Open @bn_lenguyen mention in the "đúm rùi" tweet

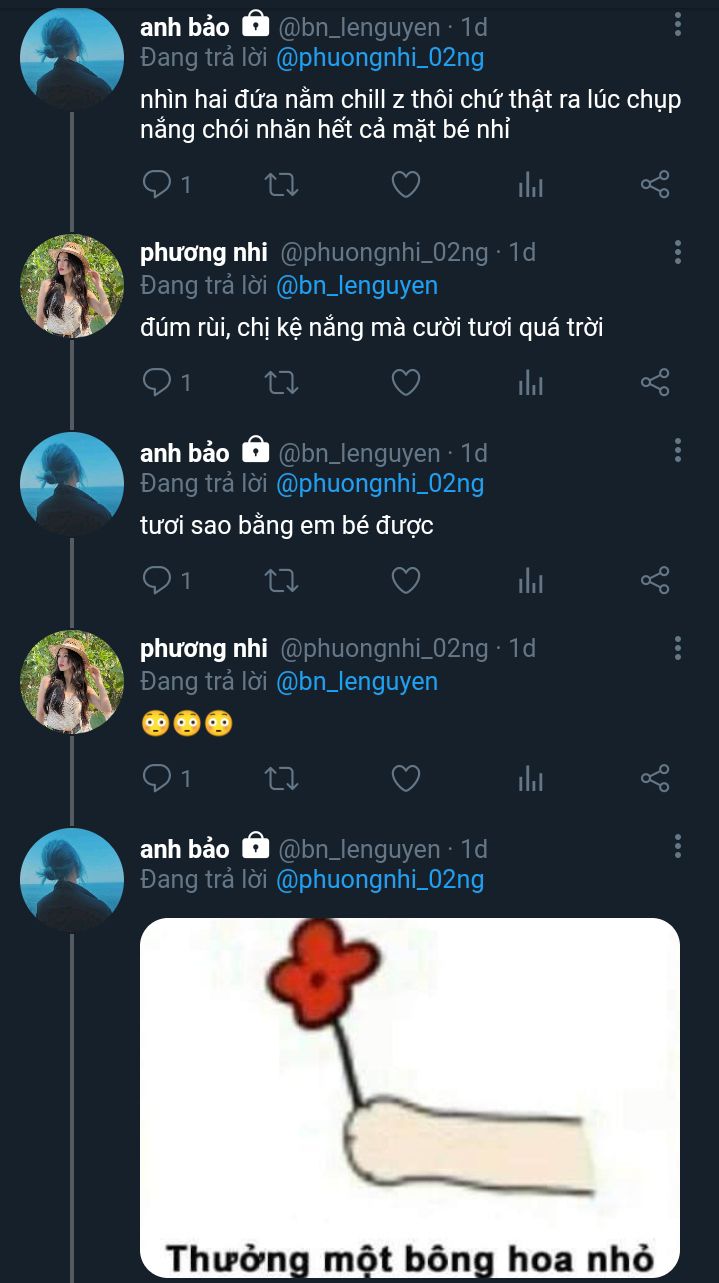356,286
